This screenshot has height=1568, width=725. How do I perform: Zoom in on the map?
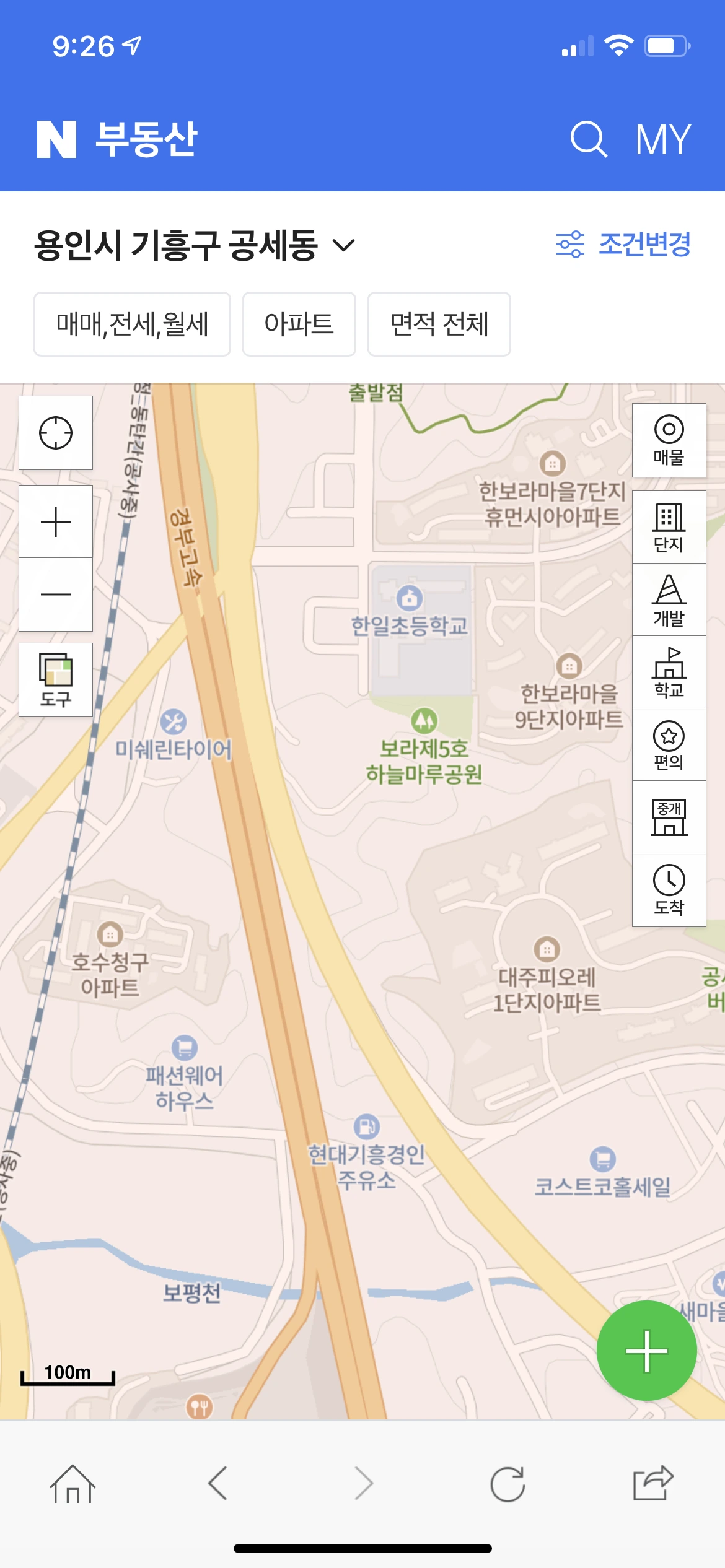[x=56, y=522]
